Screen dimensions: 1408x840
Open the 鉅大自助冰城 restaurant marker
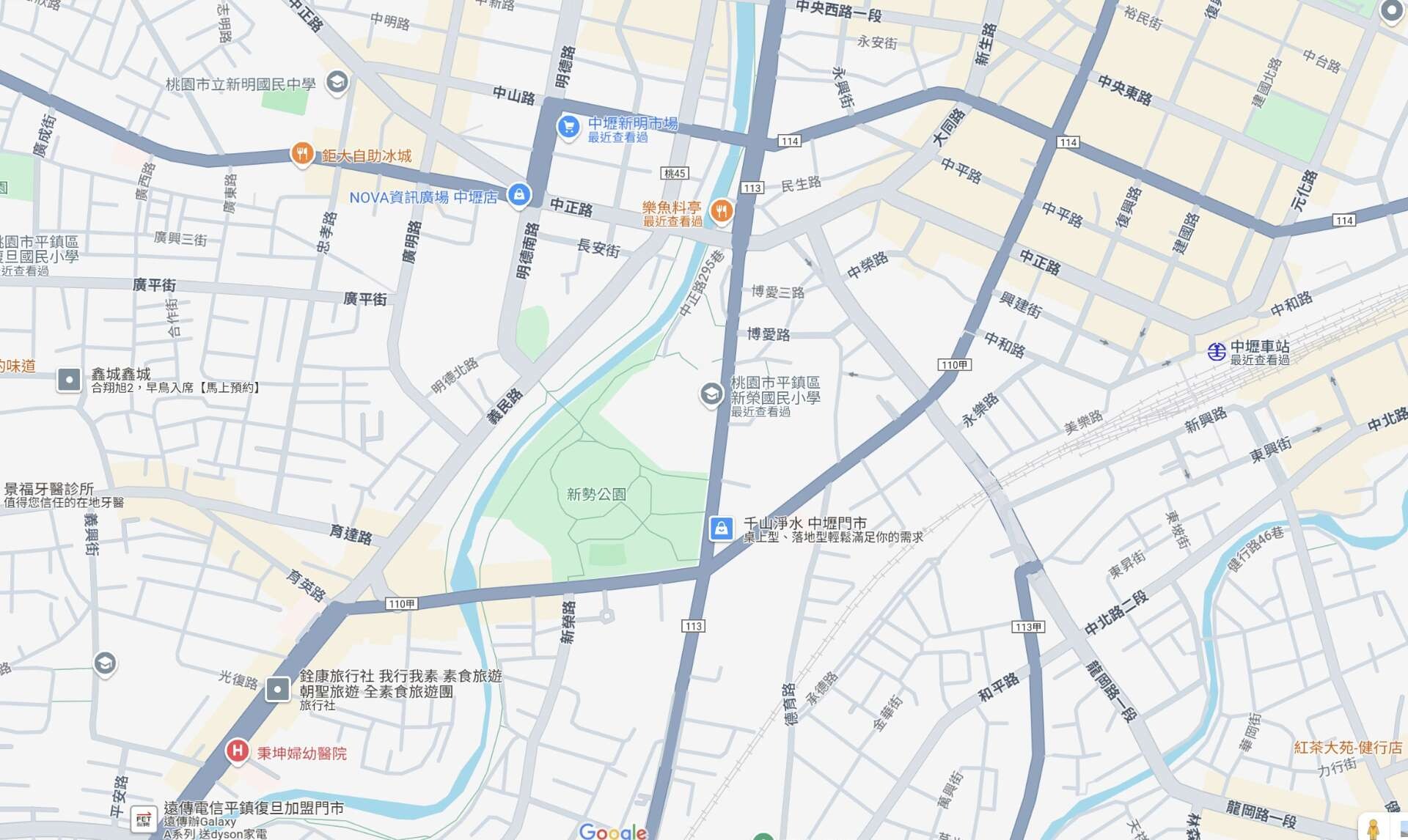coord(301,154)
